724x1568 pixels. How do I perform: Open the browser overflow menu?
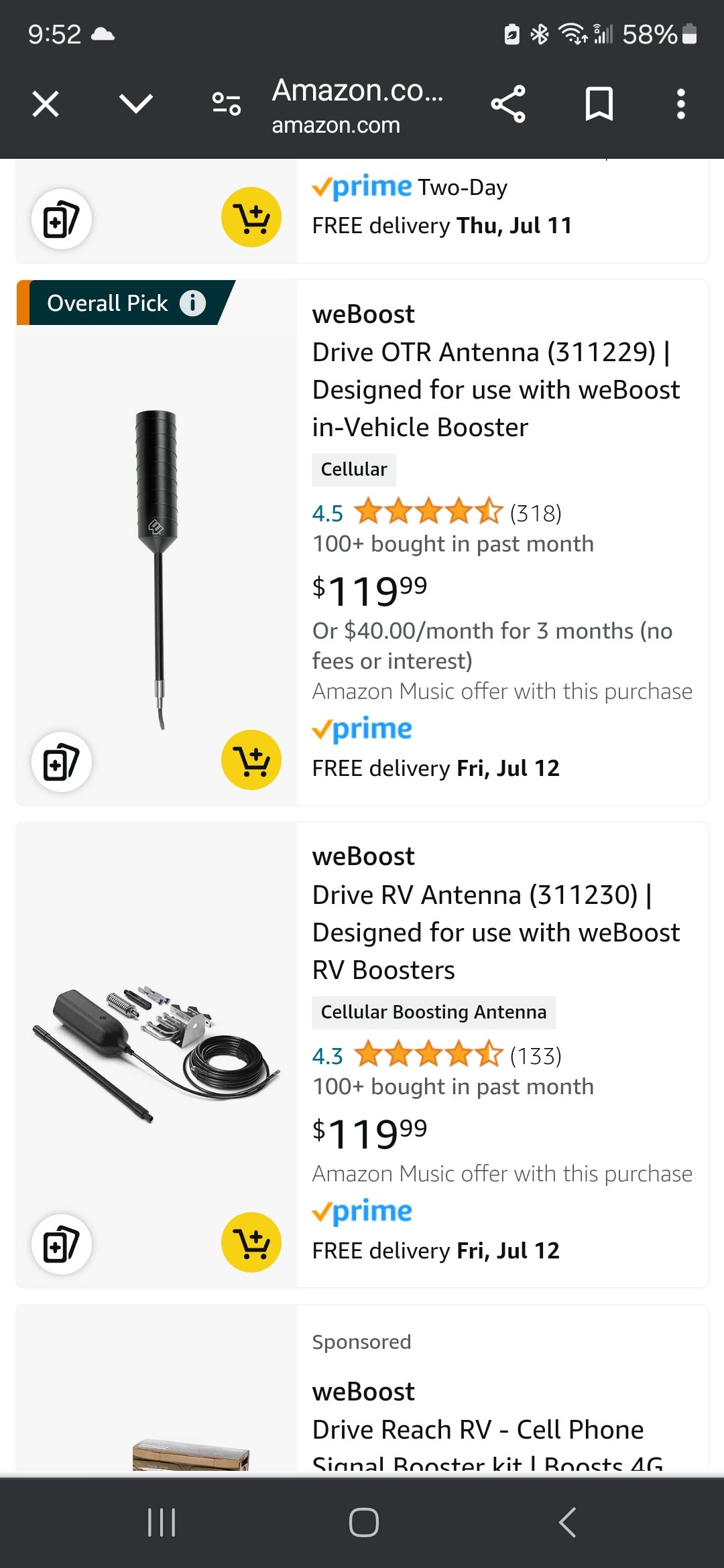click(x=680, y=105)
